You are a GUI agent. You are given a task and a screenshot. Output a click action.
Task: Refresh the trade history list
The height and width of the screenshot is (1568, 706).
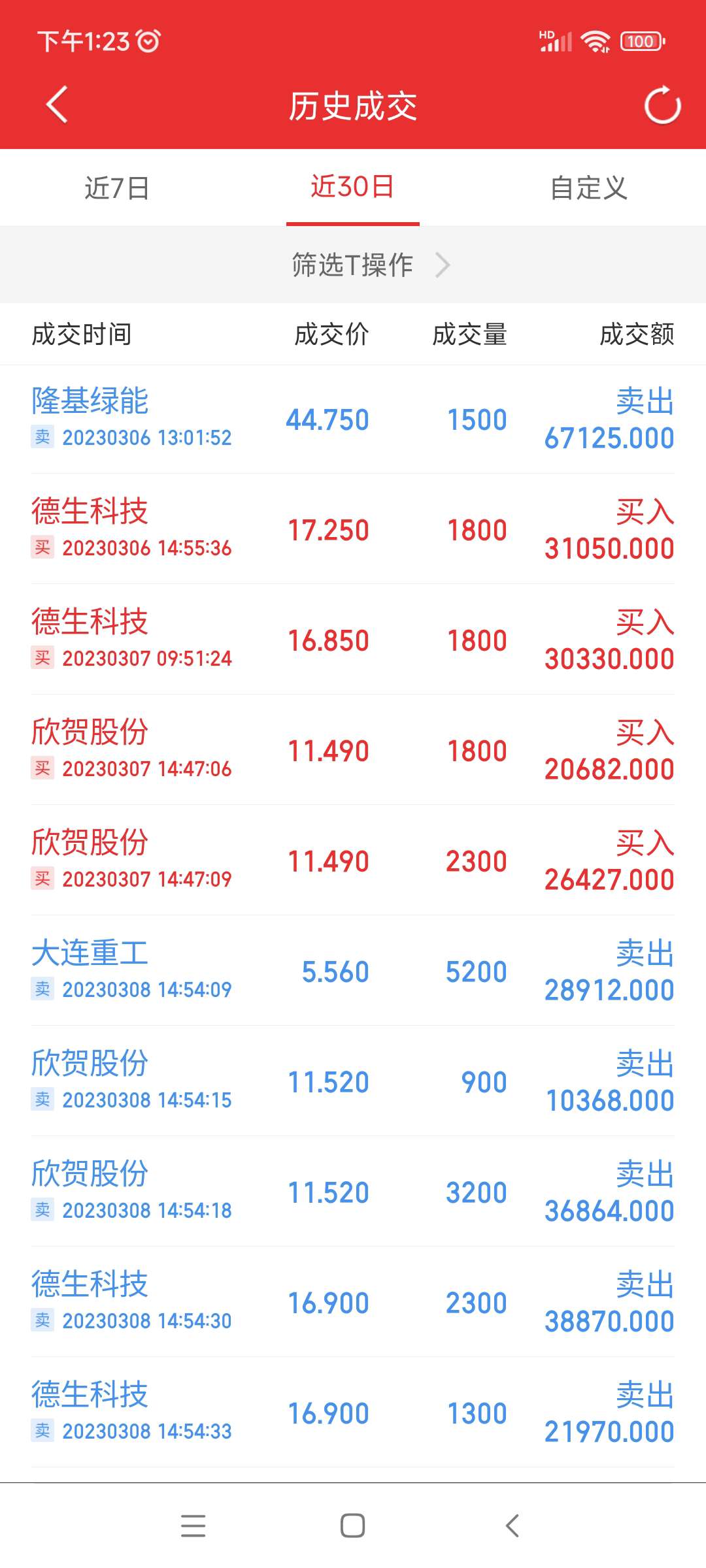[x=662, y=105]
